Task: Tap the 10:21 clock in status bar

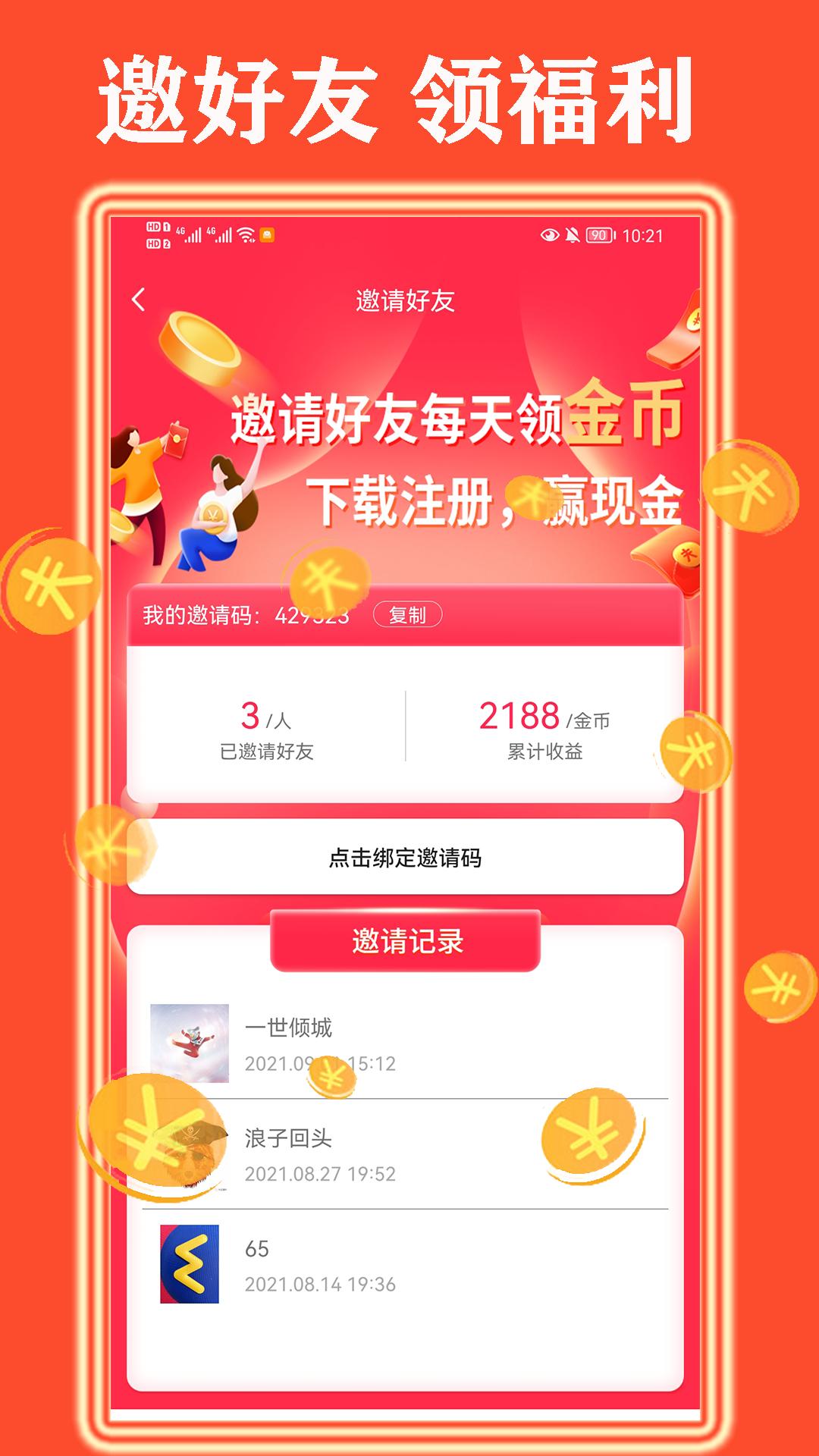Action: click(642, 234)
